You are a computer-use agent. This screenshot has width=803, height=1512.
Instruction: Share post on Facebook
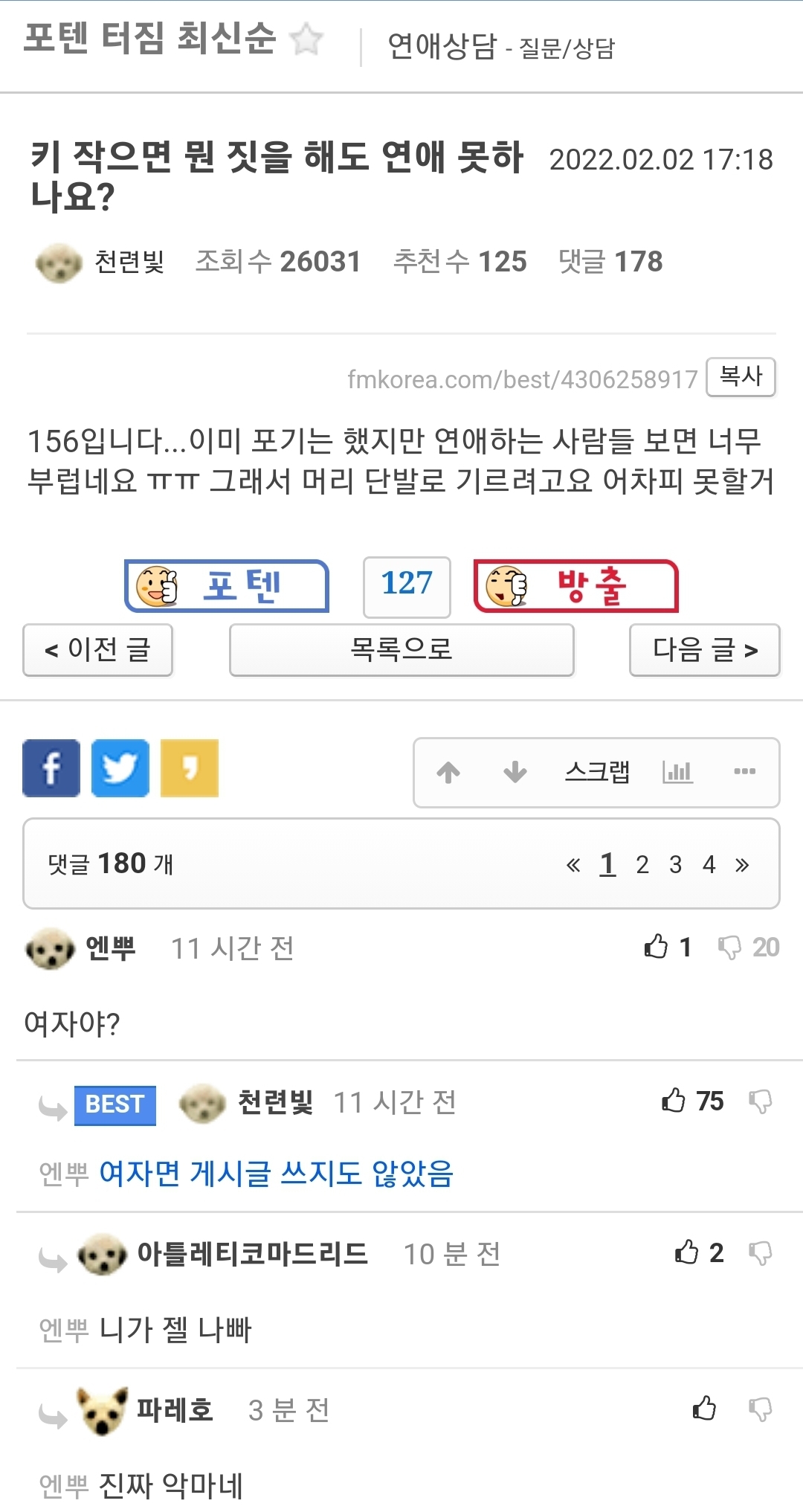click(51, 768)
